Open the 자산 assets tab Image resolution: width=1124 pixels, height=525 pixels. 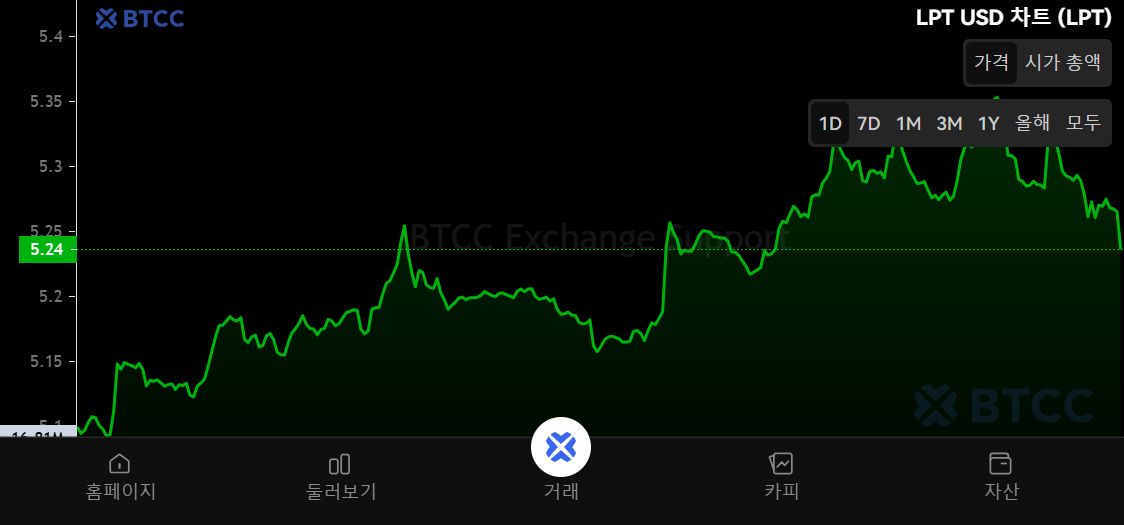[x=1000, y=475]
